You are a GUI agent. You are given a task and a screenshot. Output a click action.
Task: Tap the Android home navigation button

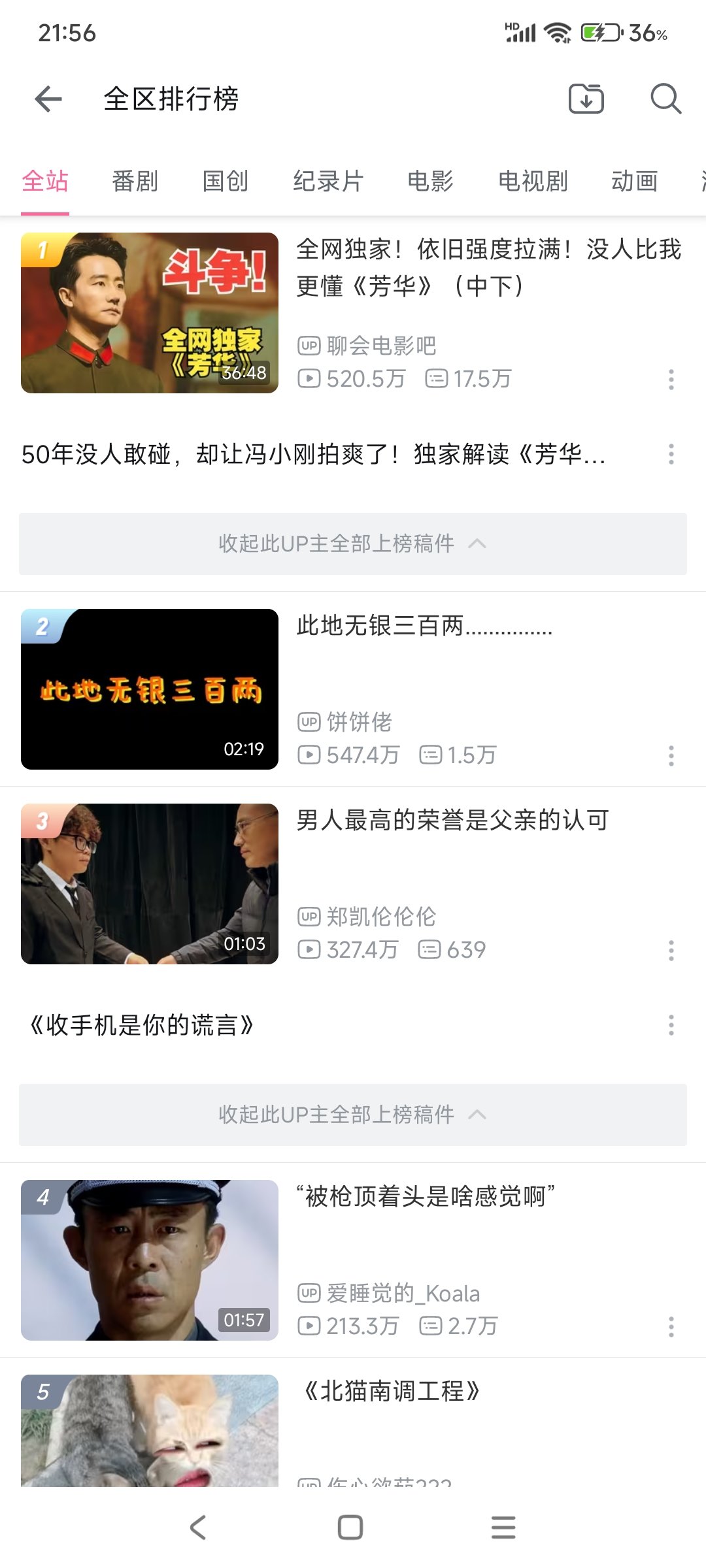coord(352,1527)
